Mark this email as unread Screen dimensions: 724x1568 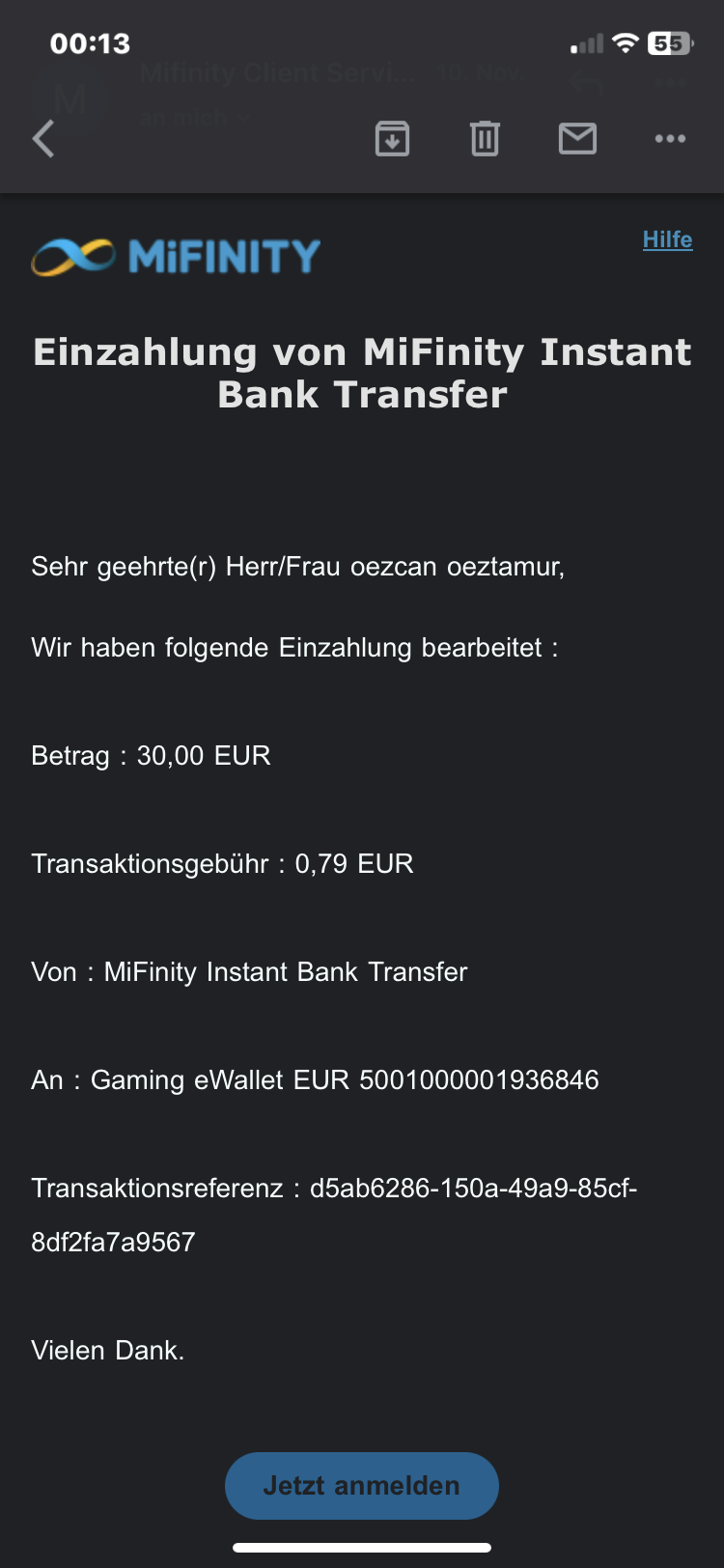tap(577, 139)
